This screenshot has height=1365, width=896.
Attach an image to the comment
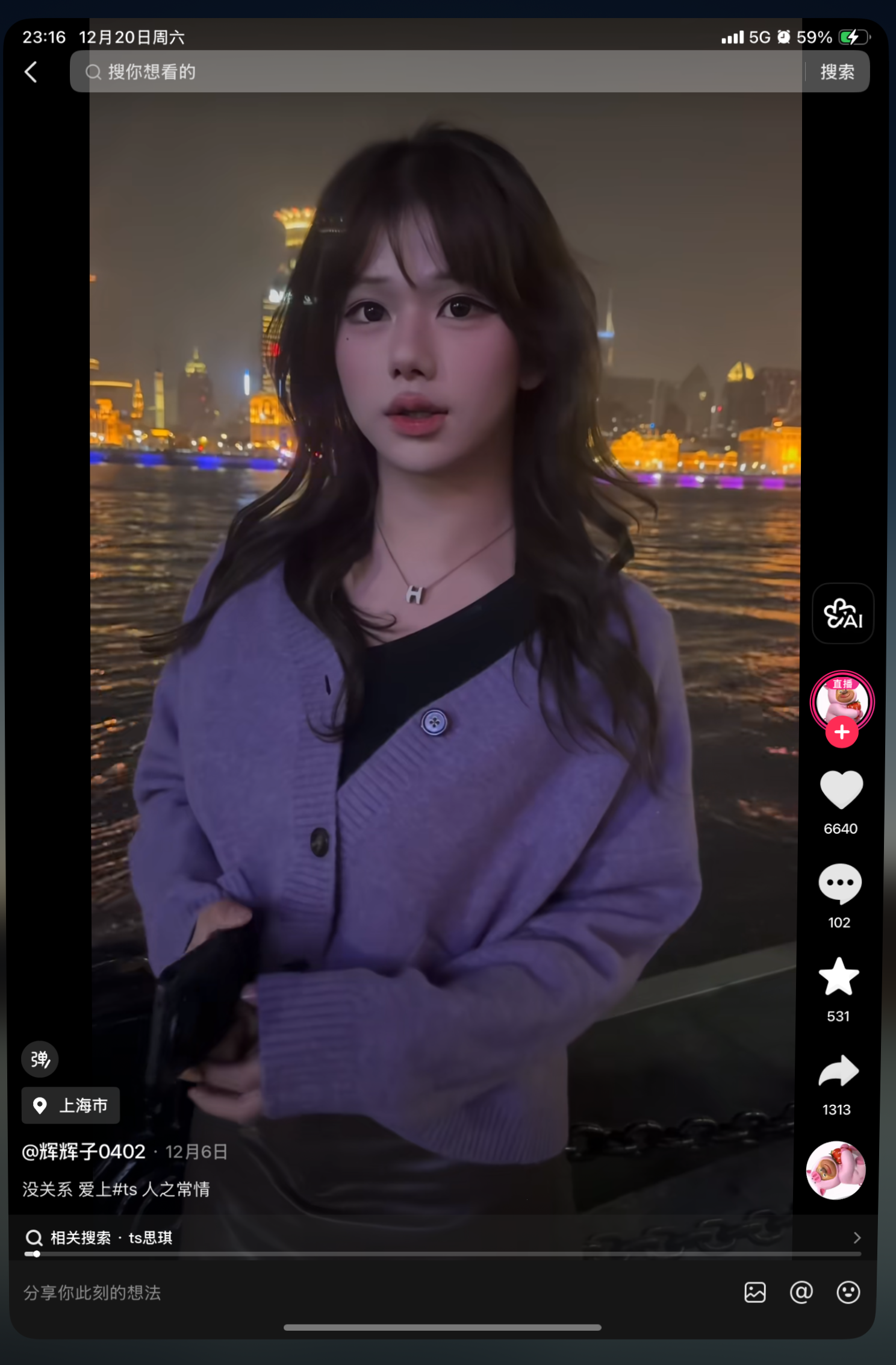pyautogui.click(x=754, y=1293)
